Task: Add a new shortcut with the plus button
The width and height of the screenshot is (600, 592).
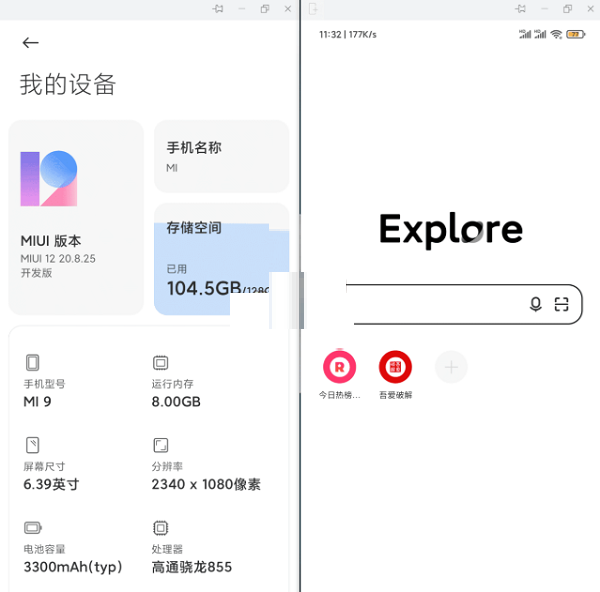Action: tap(451, 368)
